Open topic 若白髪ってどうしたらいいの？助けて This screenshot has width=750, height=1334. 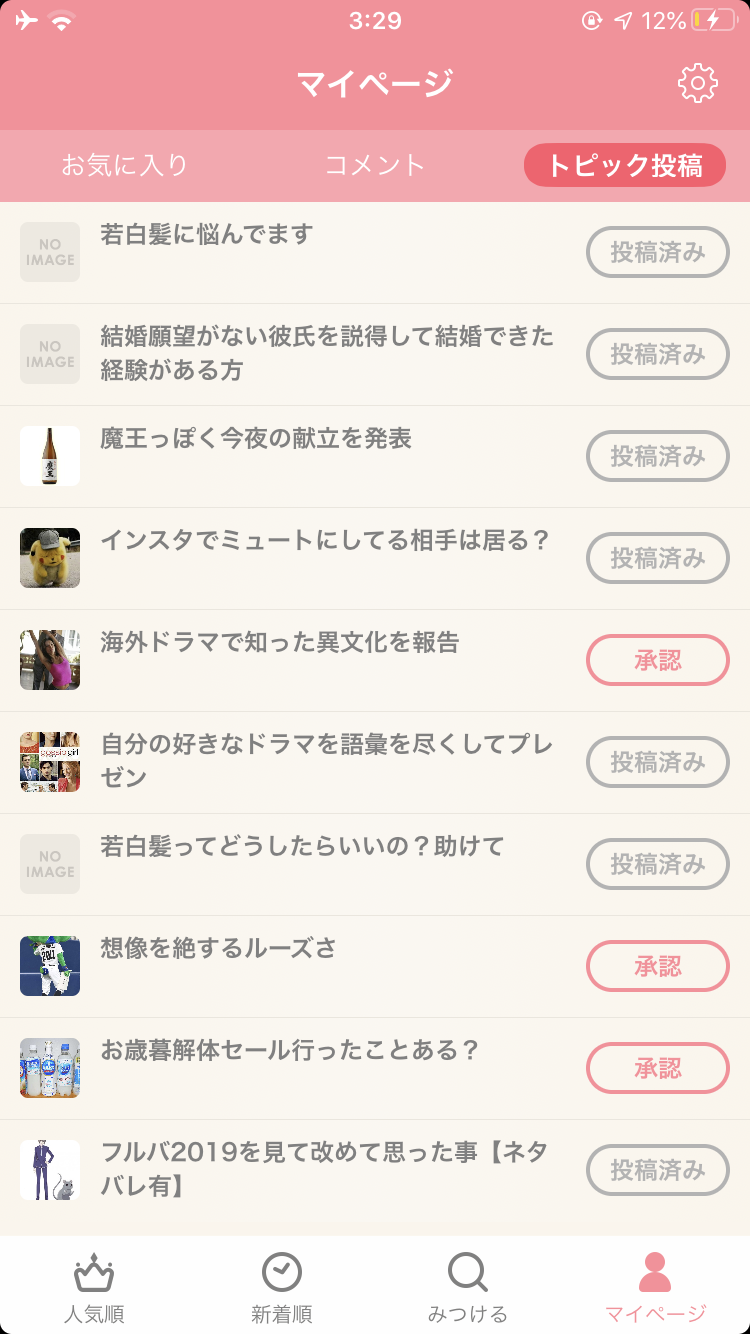(x=375, y=865)
